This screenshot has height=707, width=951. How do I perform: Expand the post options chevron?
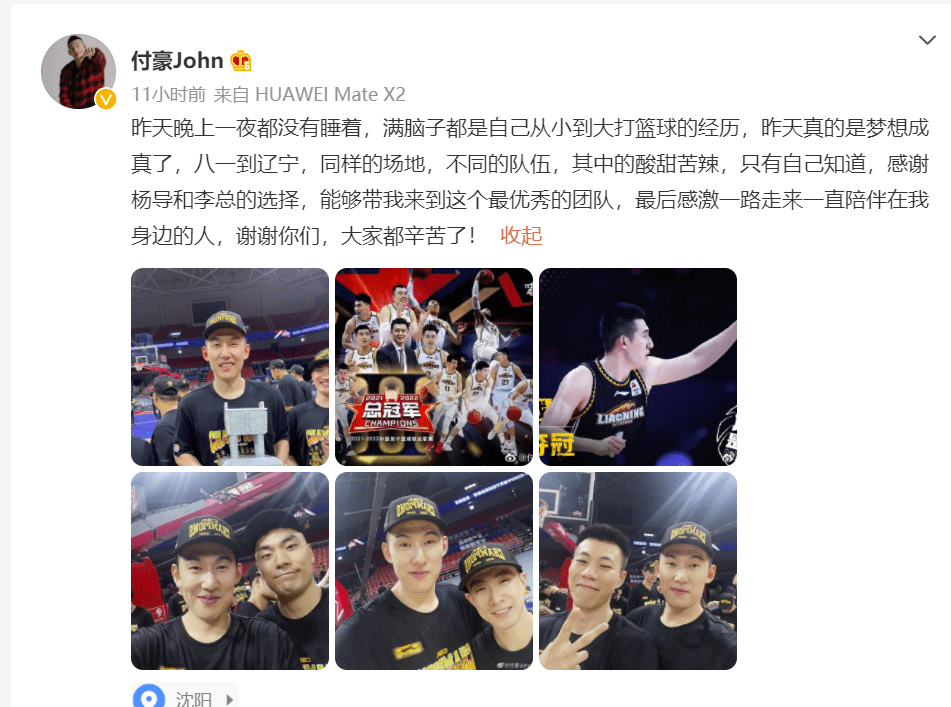pos(927,40)
